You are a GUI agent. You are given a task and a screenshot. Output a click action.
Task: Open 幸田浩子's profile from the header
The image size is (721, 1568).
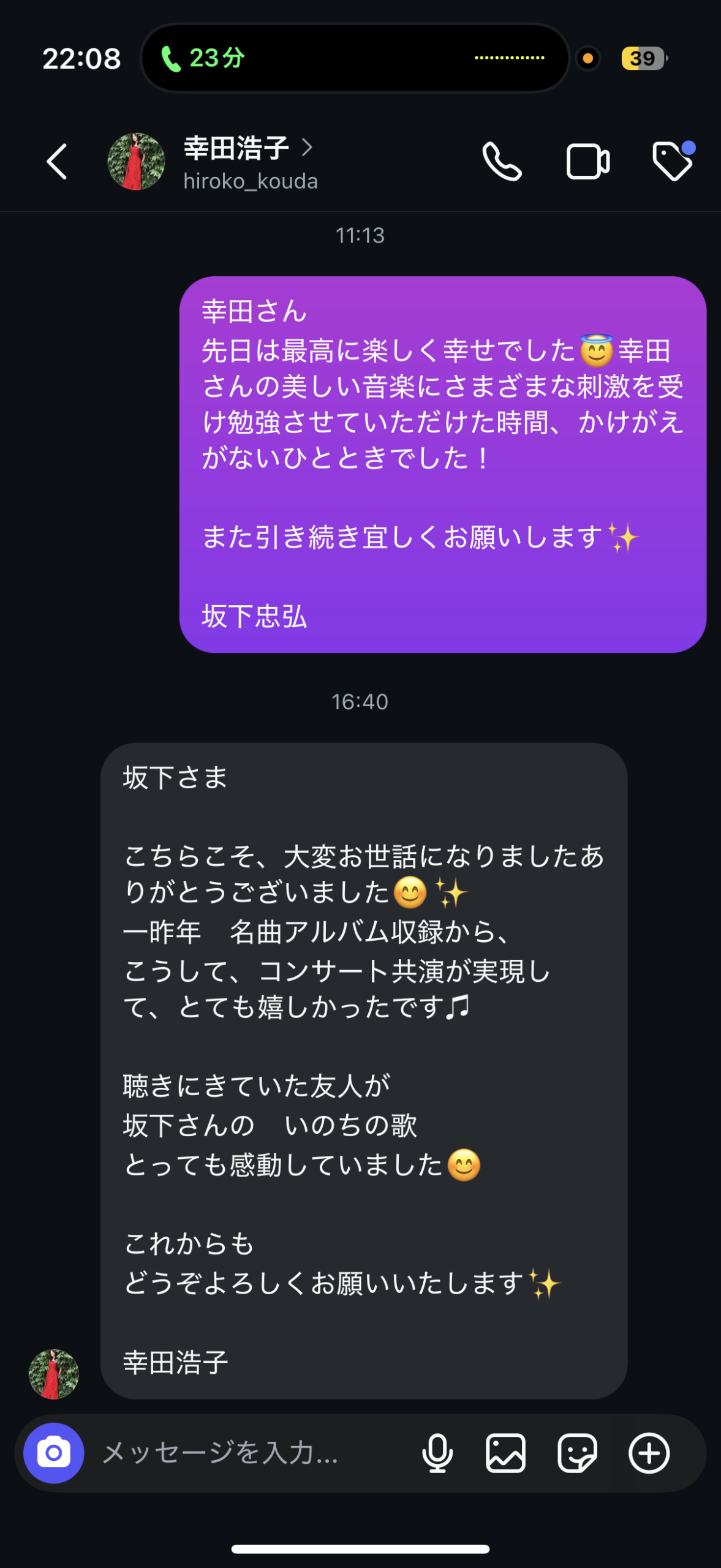pos(236,162)
